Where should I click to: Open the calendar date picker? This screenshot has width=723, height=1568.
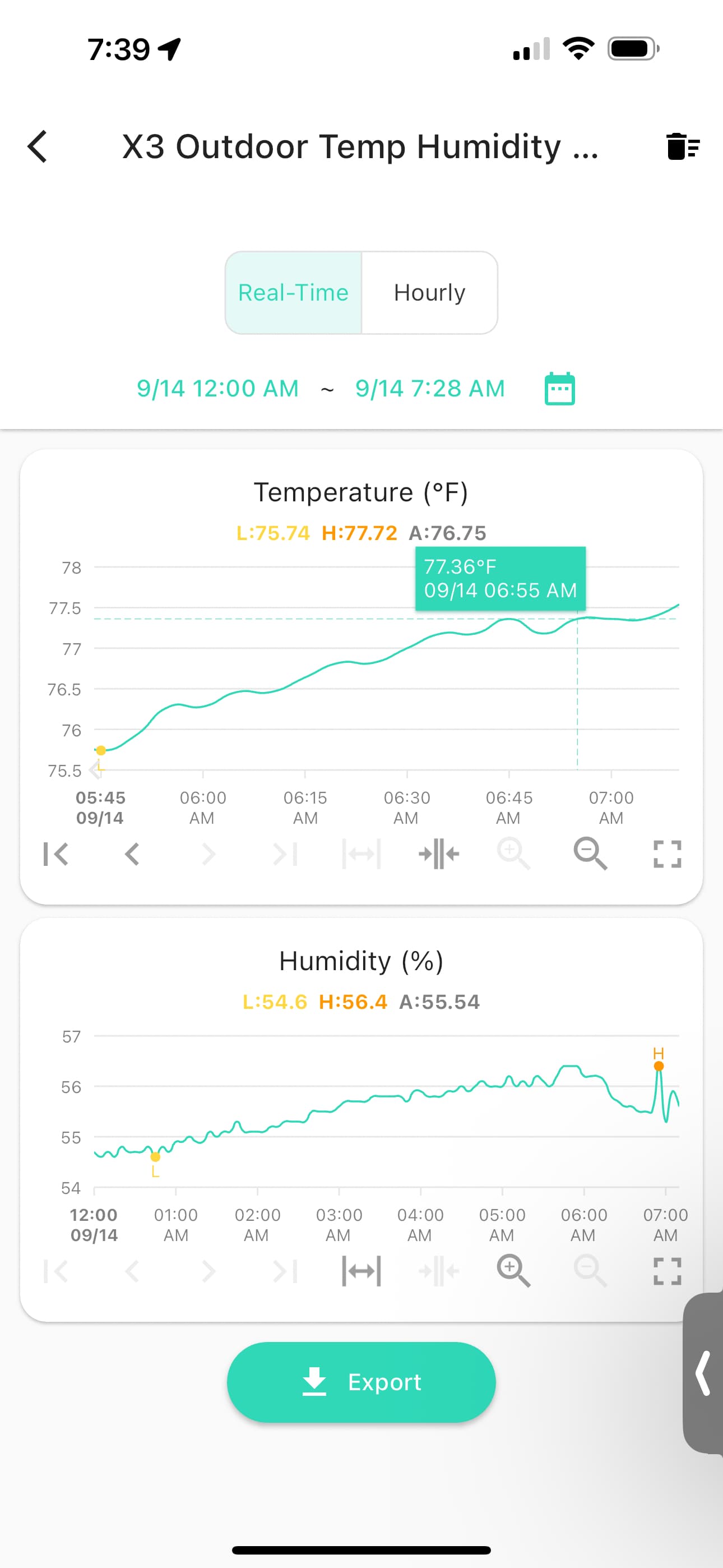[x=559, y=388]
